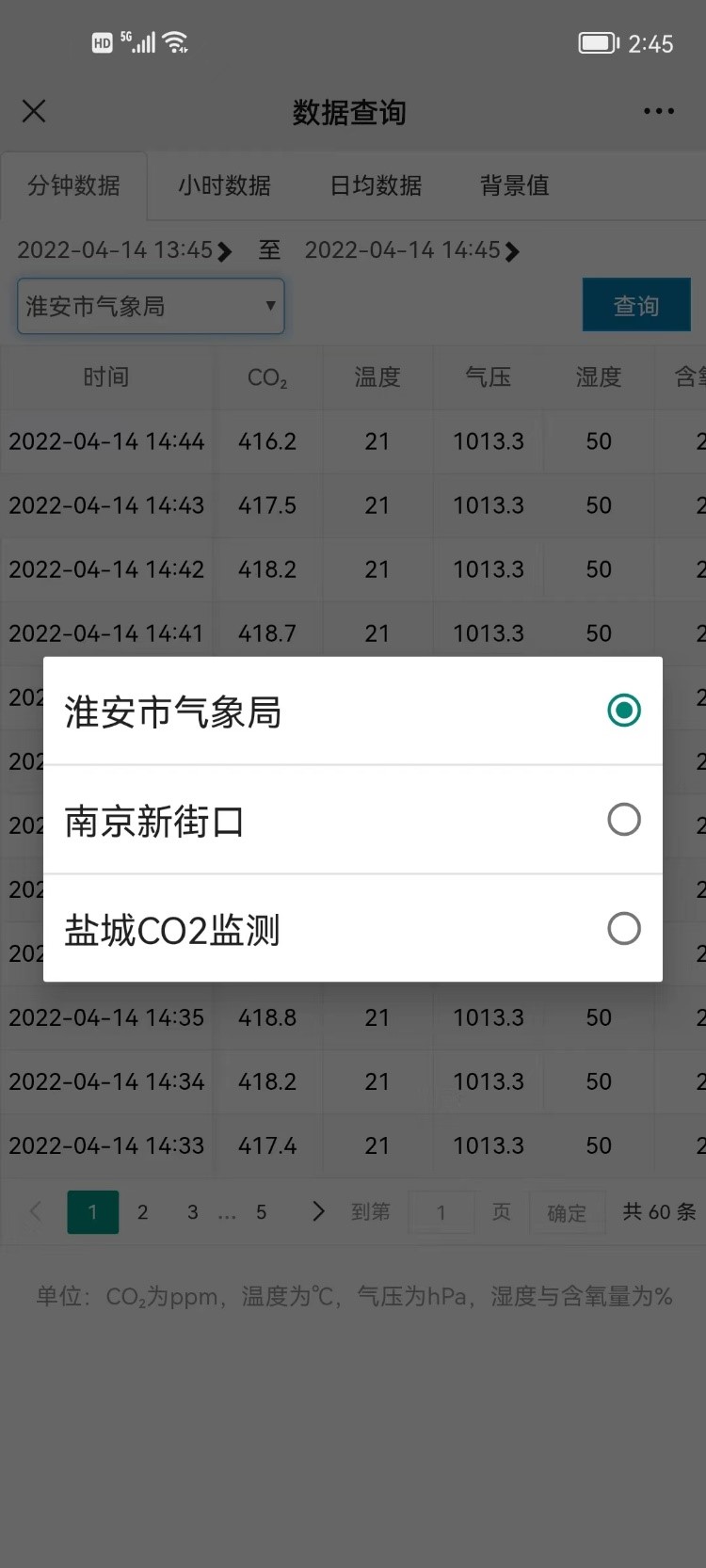
Task: Select 淮安市气象局 station option
Action: (352, 712)
